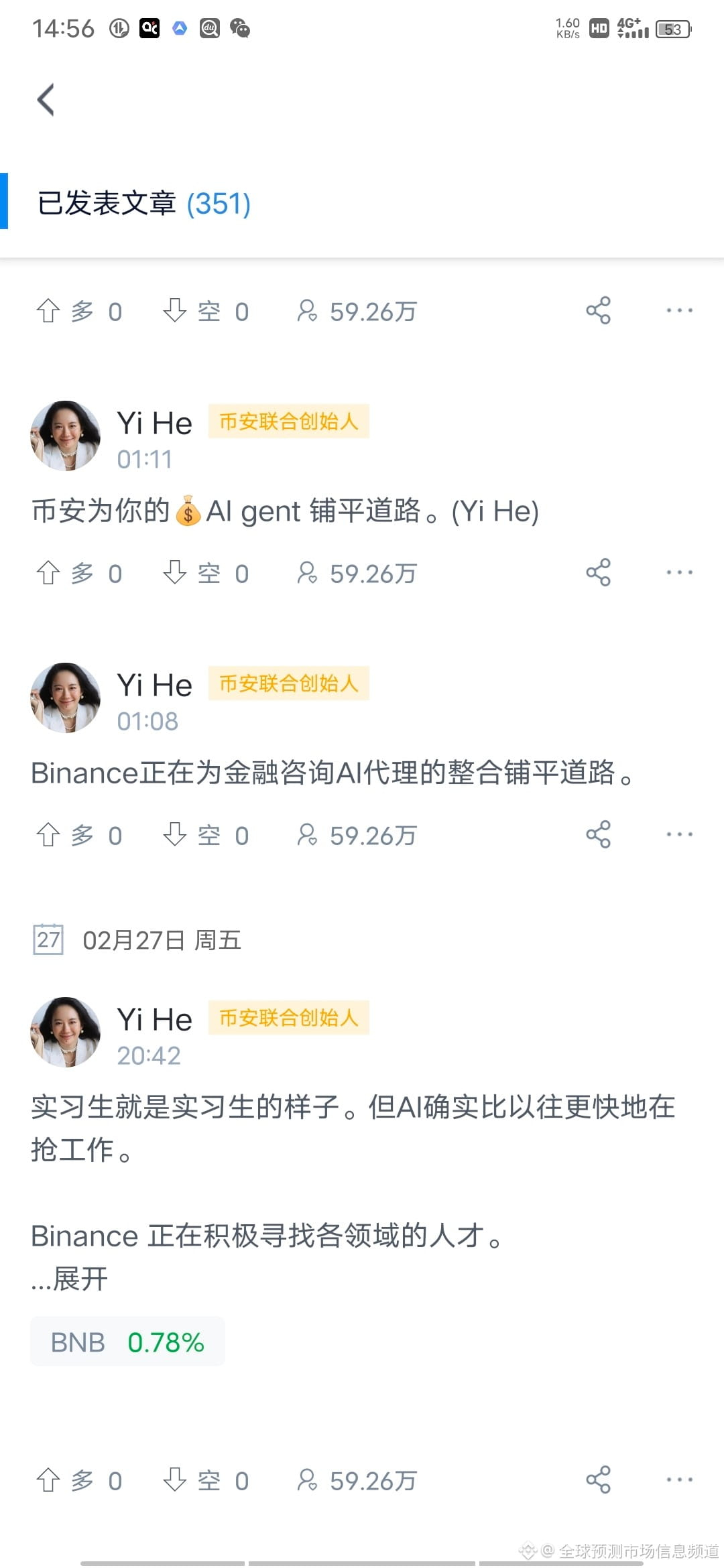Vote 空 on the 01:11 Yi He post
724x1568 pixels.
205,574
